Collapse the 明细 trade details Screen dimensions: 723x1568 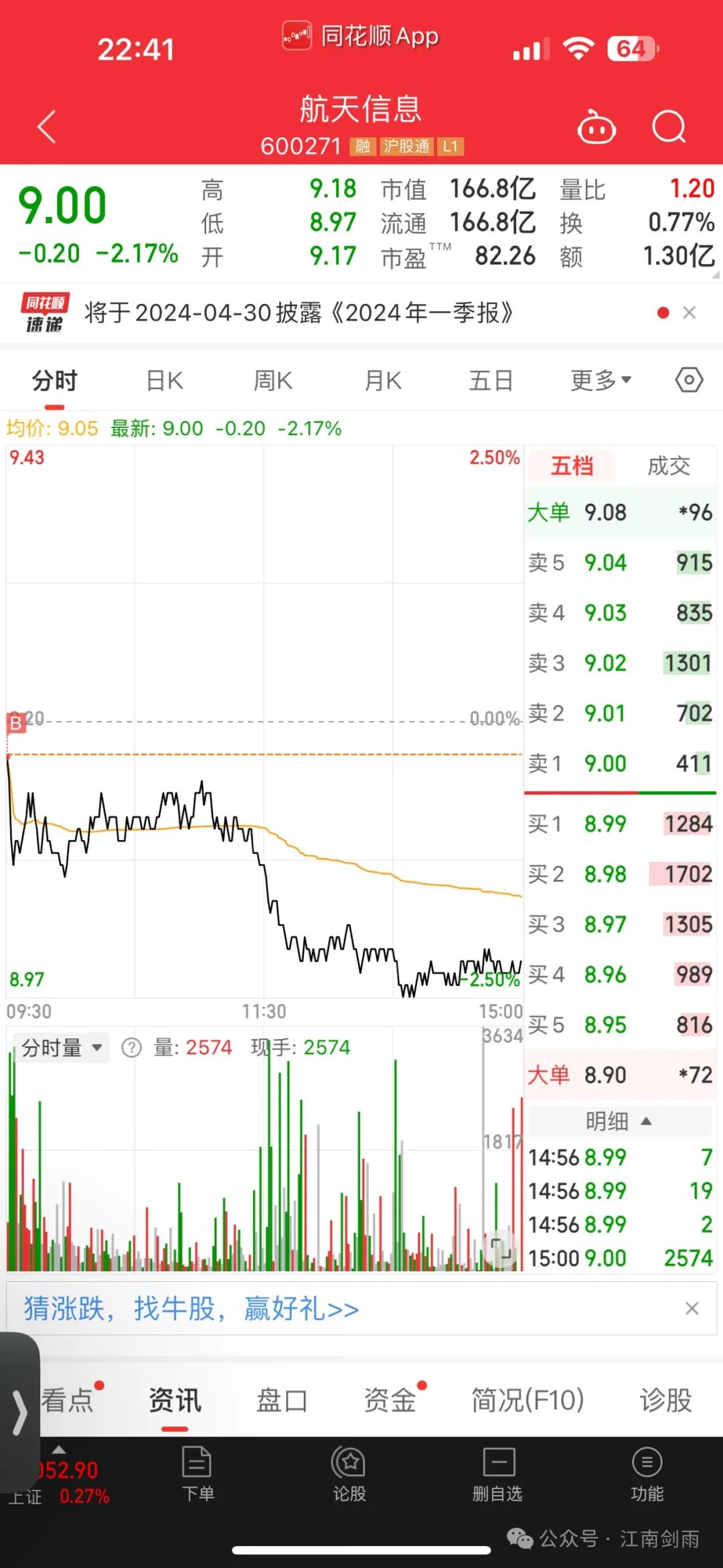619,1121
